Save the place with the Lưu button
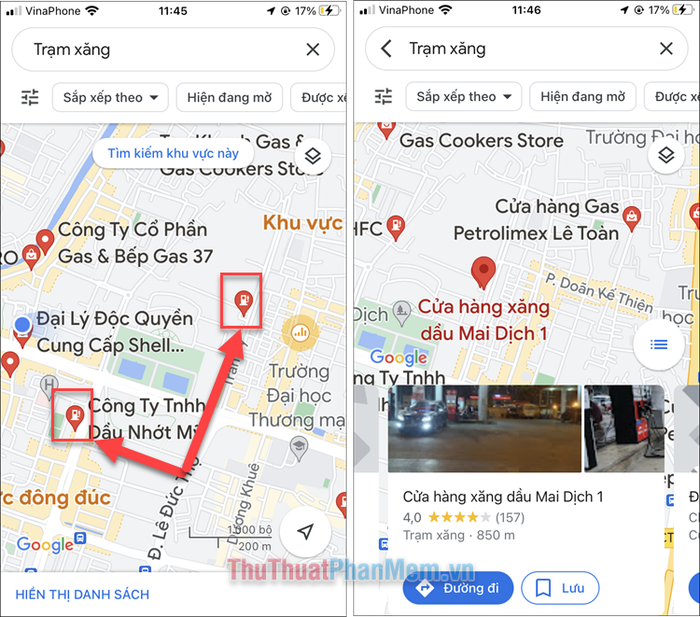The width and height of the screenshot is (700, 617). [560, 588]
